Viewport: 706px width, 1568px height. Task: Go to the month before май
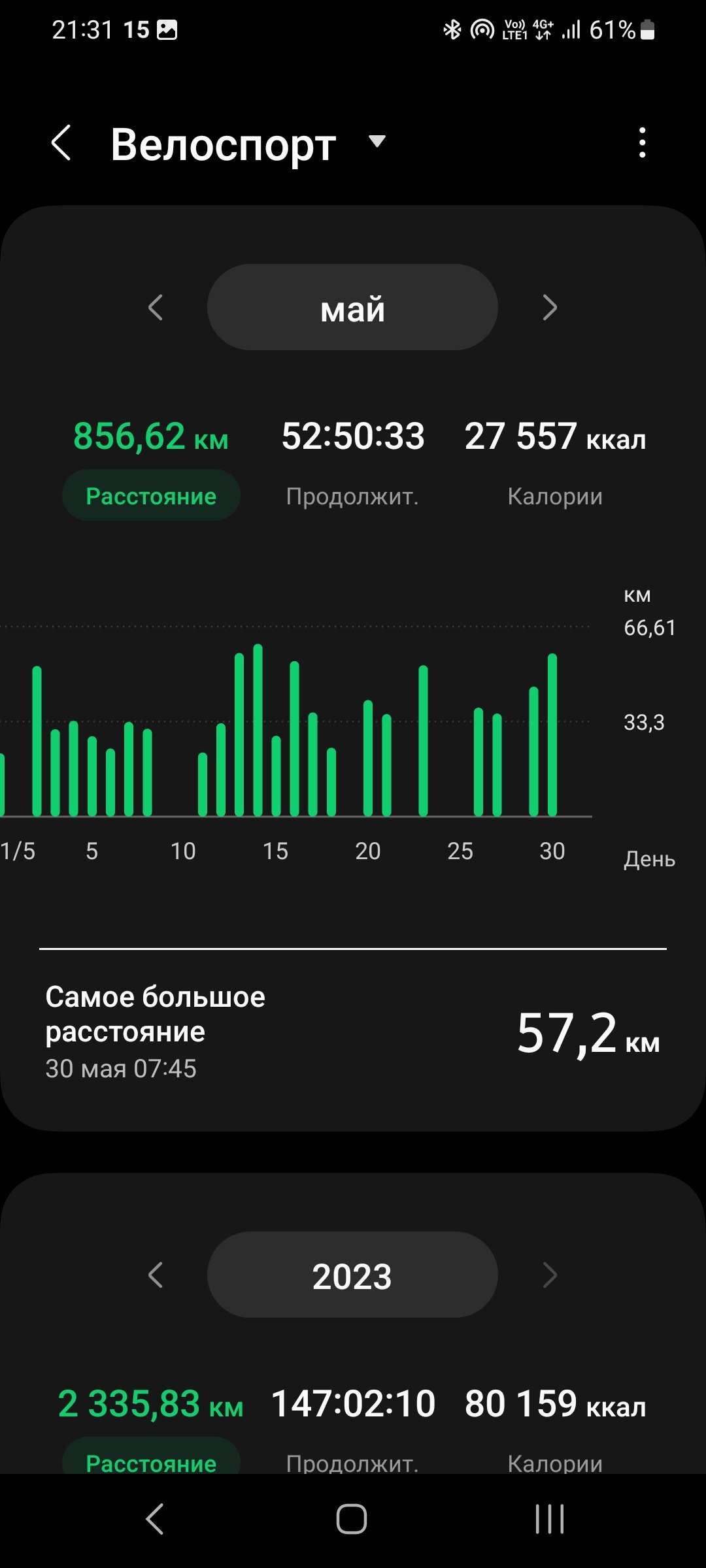[156, 308]
